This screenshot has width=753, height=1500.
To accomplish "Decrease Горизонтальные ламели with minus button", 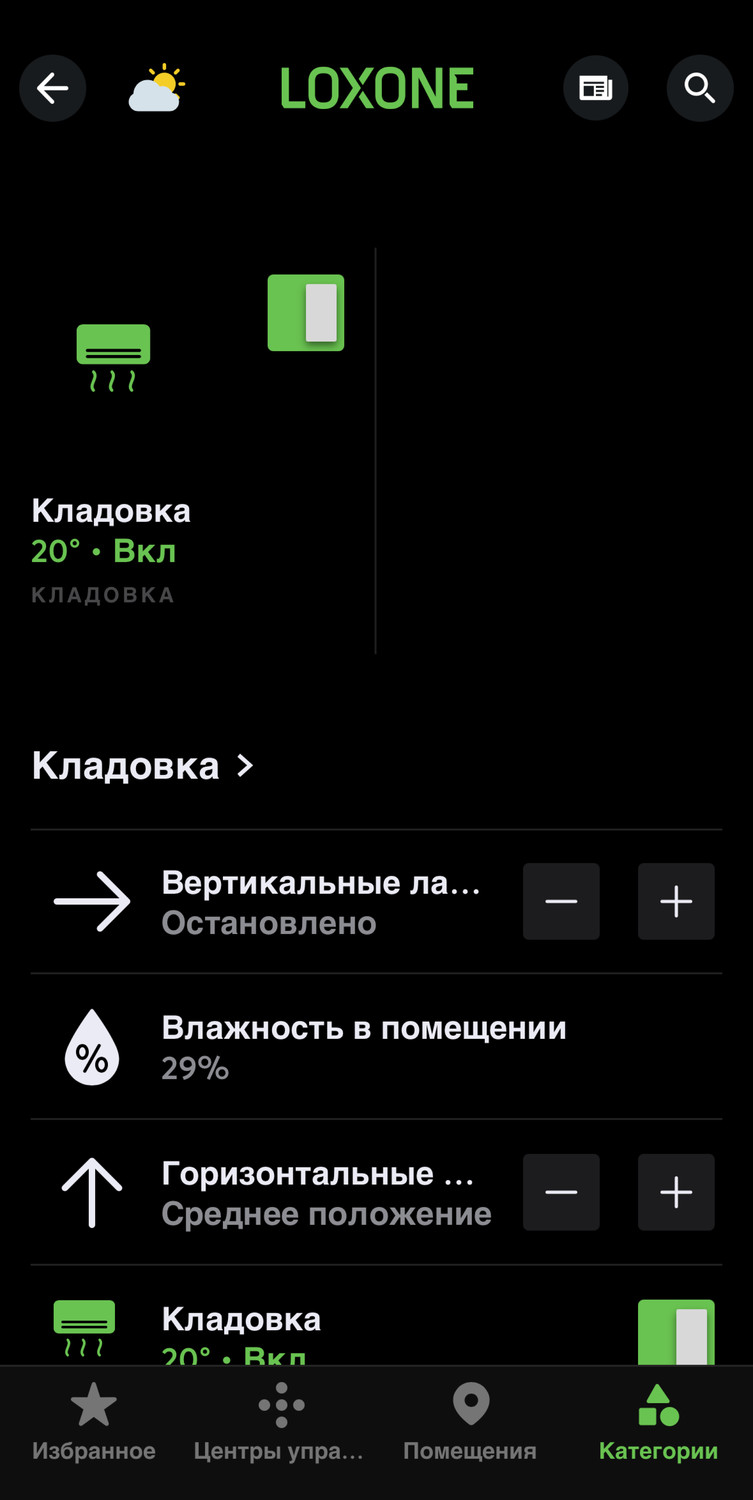I will (x=561, y=1192).
